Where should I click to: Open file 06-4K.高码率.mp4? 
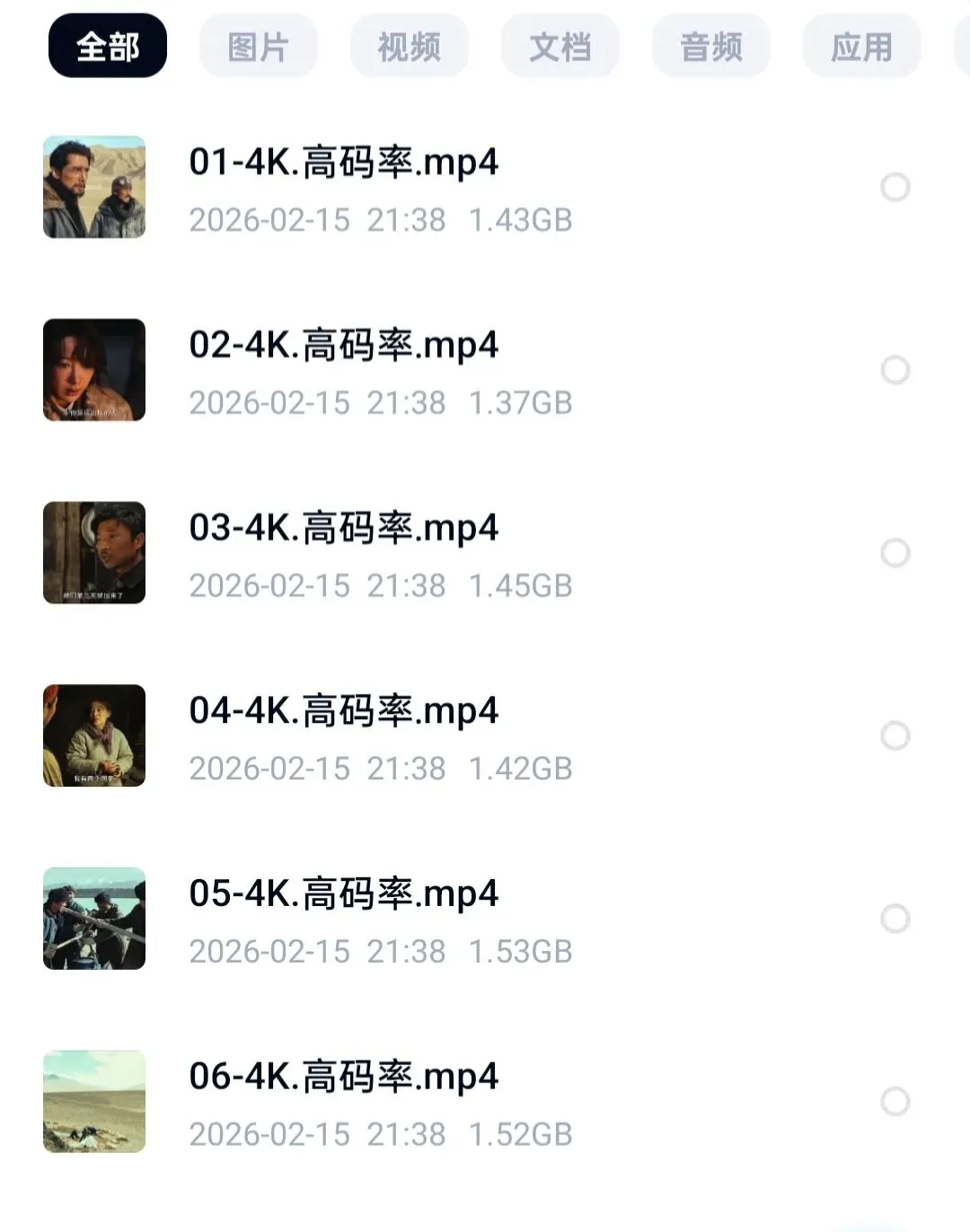coord(343,1078)
